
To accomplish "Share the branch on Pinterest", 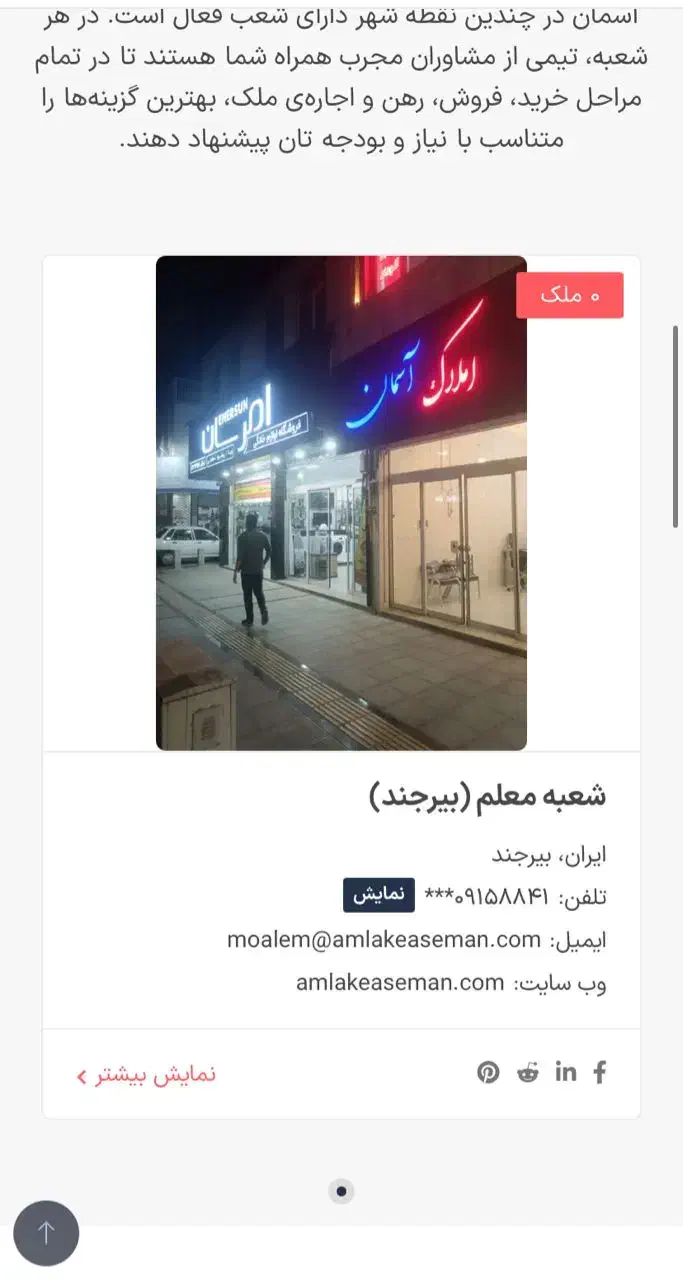I will (488, 1073).
